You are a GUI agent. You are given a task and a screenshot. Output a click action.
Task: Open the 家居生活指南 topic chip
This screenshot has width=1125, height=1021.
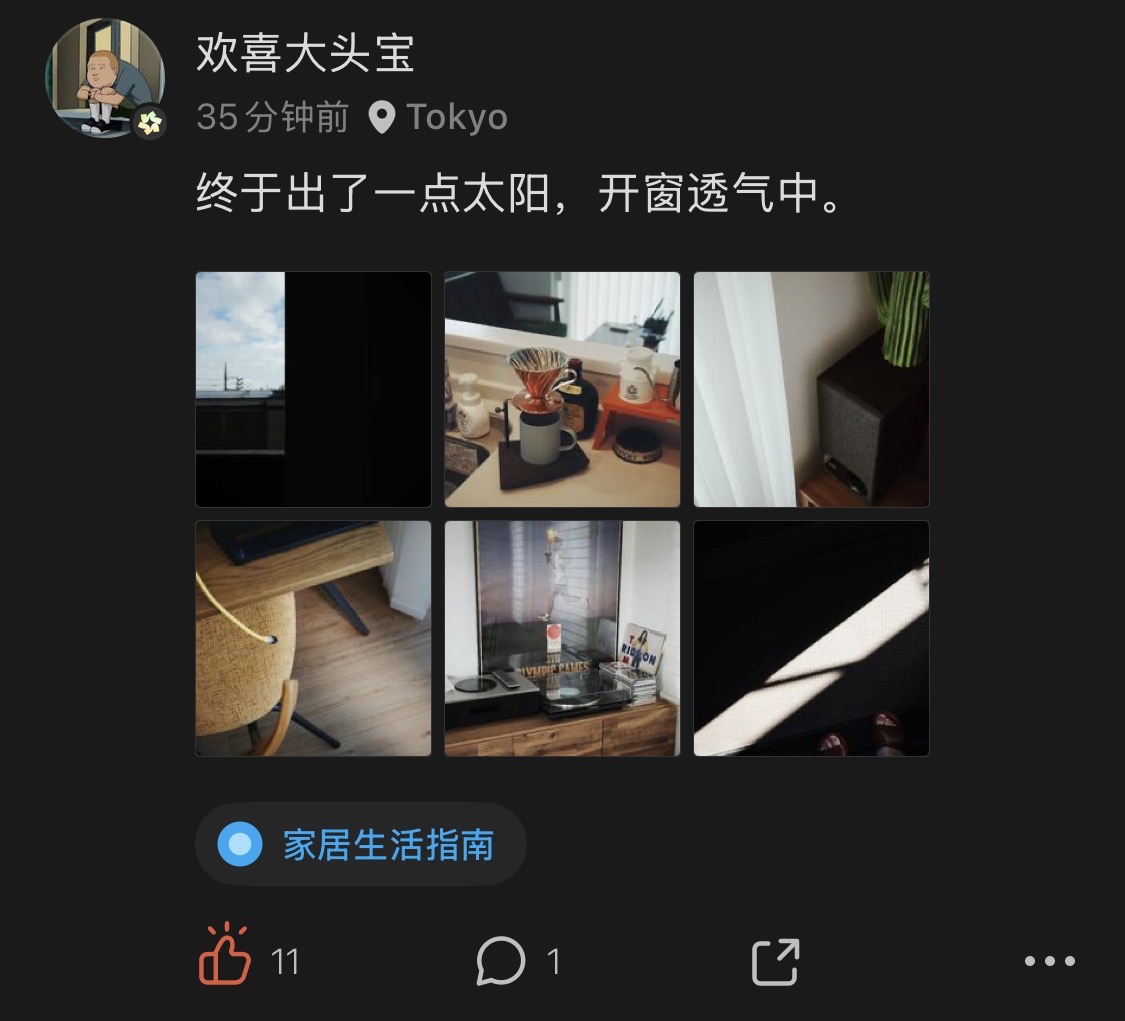[x=361, y=844]
